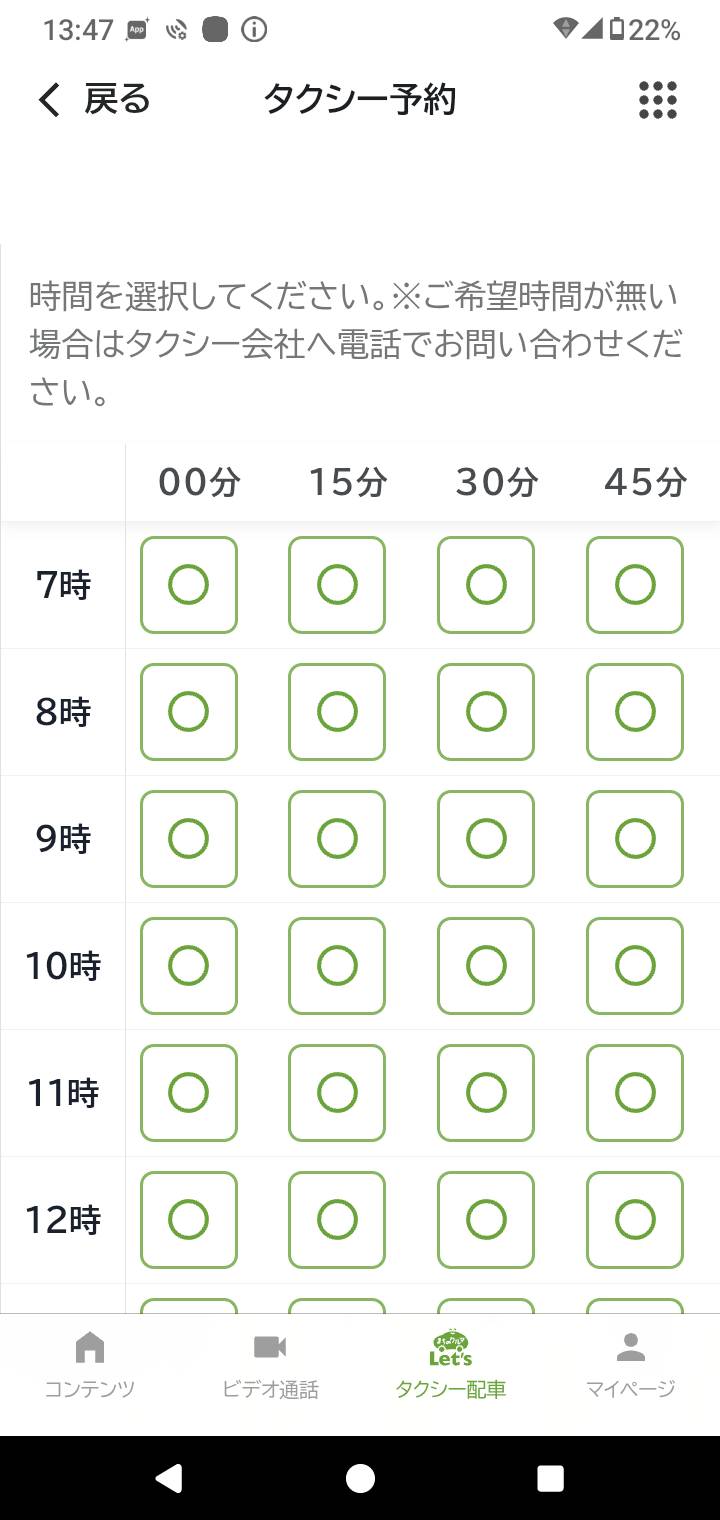Select the 12時 30分 time slot

pyautogui.click(x=486, y=1220)
